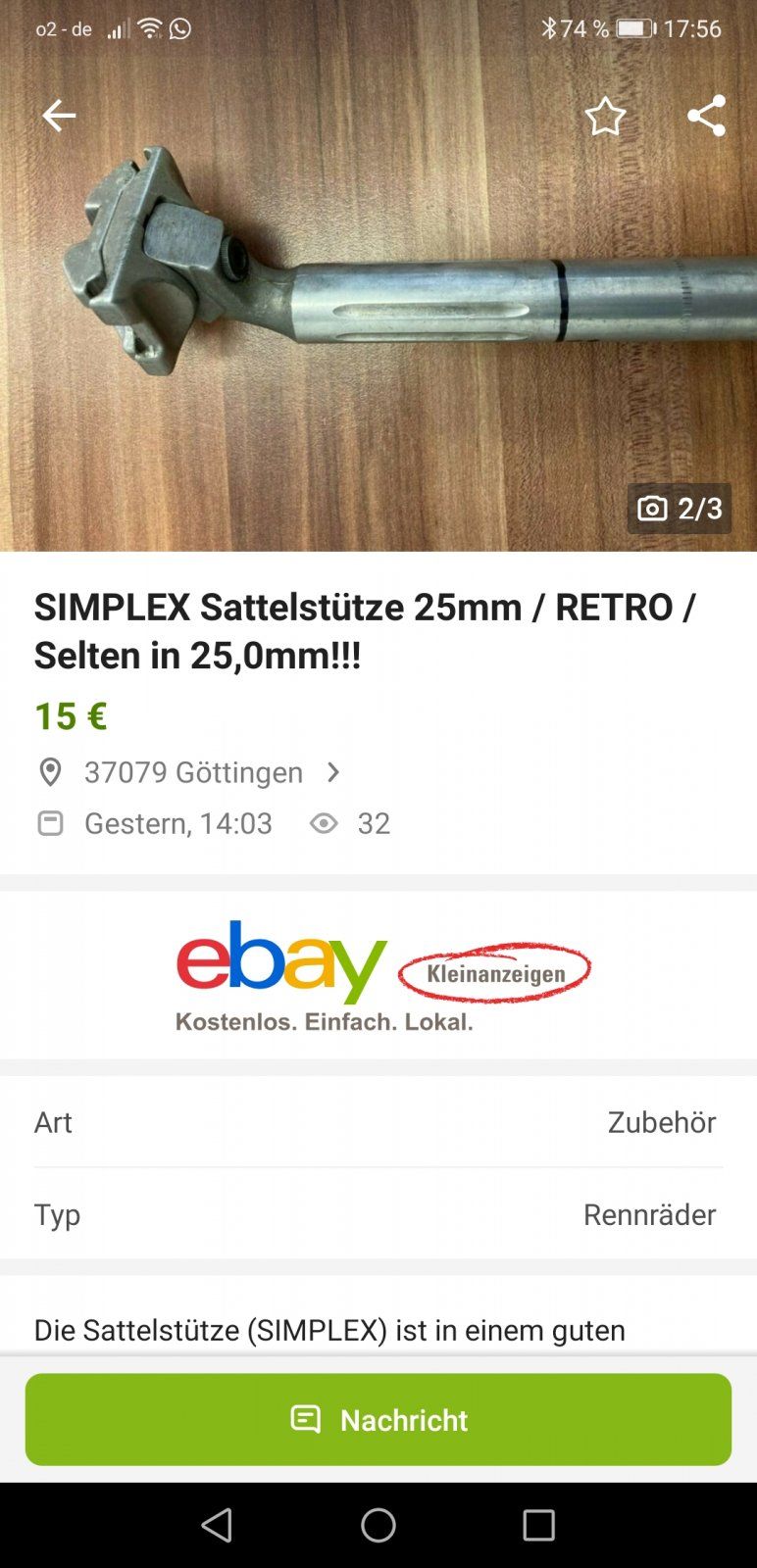Screen dimensions: 757x1568
Task: Open the seatpost photo in full view
Action: [x=378, y=323]
